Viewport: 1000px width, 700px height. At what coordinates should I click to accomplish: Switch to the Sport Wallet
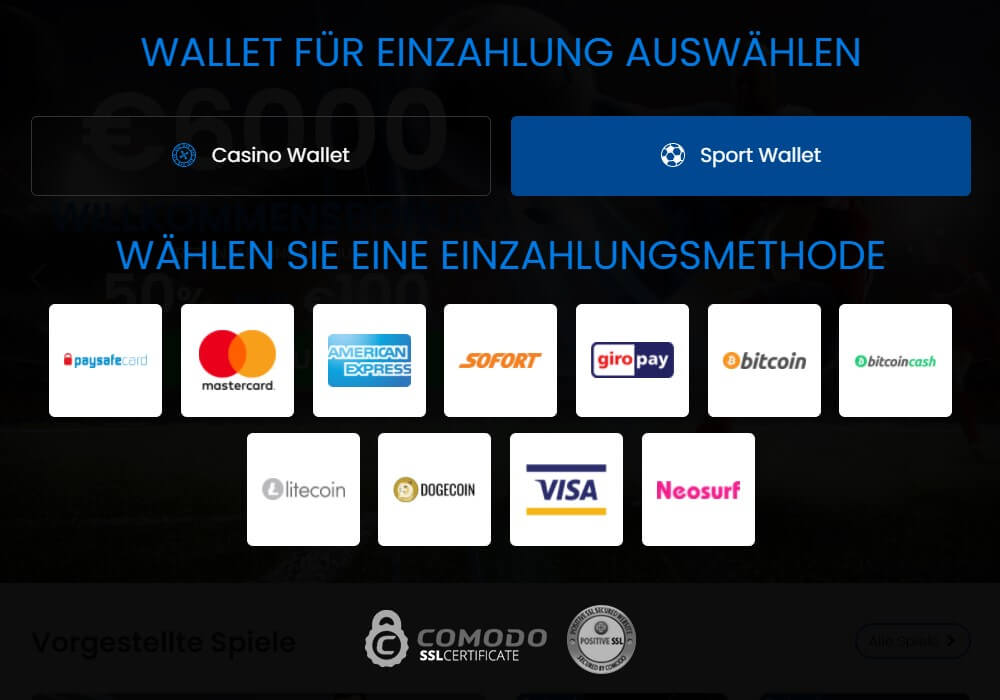coord(740,156)
